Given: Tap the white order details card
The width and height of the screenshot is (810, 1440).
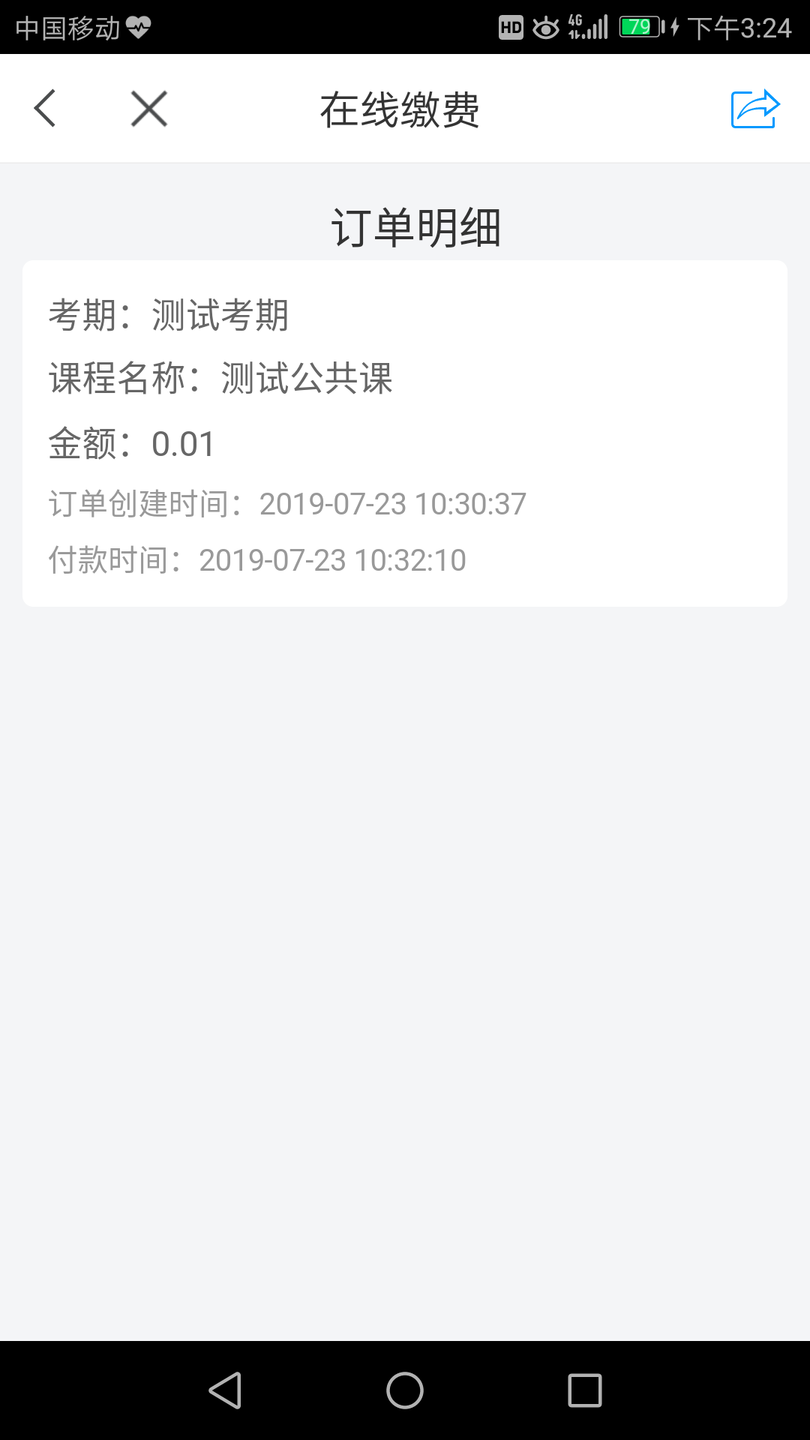Looking at the screenshot, I should point(405,433).
